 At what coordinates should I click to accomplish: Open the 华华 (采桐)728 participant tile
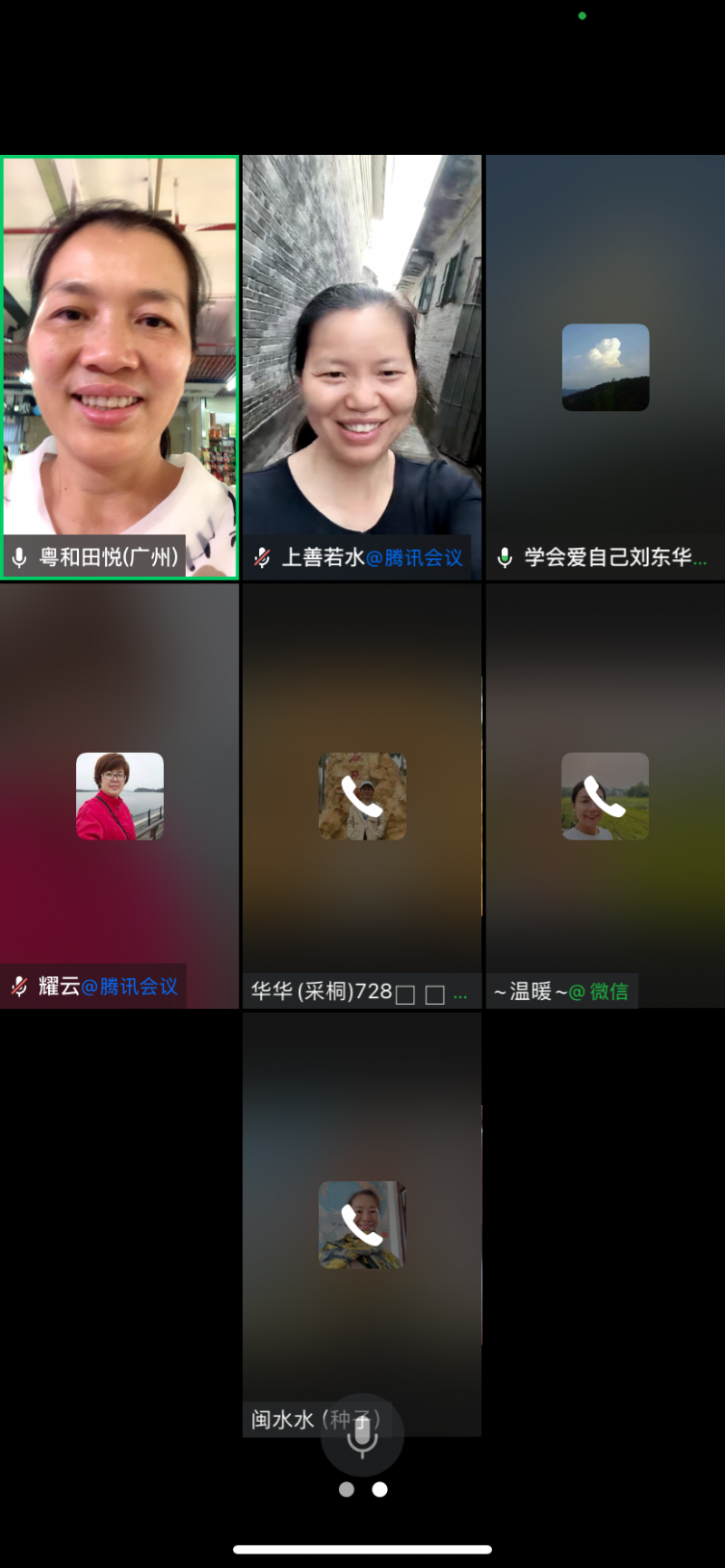(362, 795)
